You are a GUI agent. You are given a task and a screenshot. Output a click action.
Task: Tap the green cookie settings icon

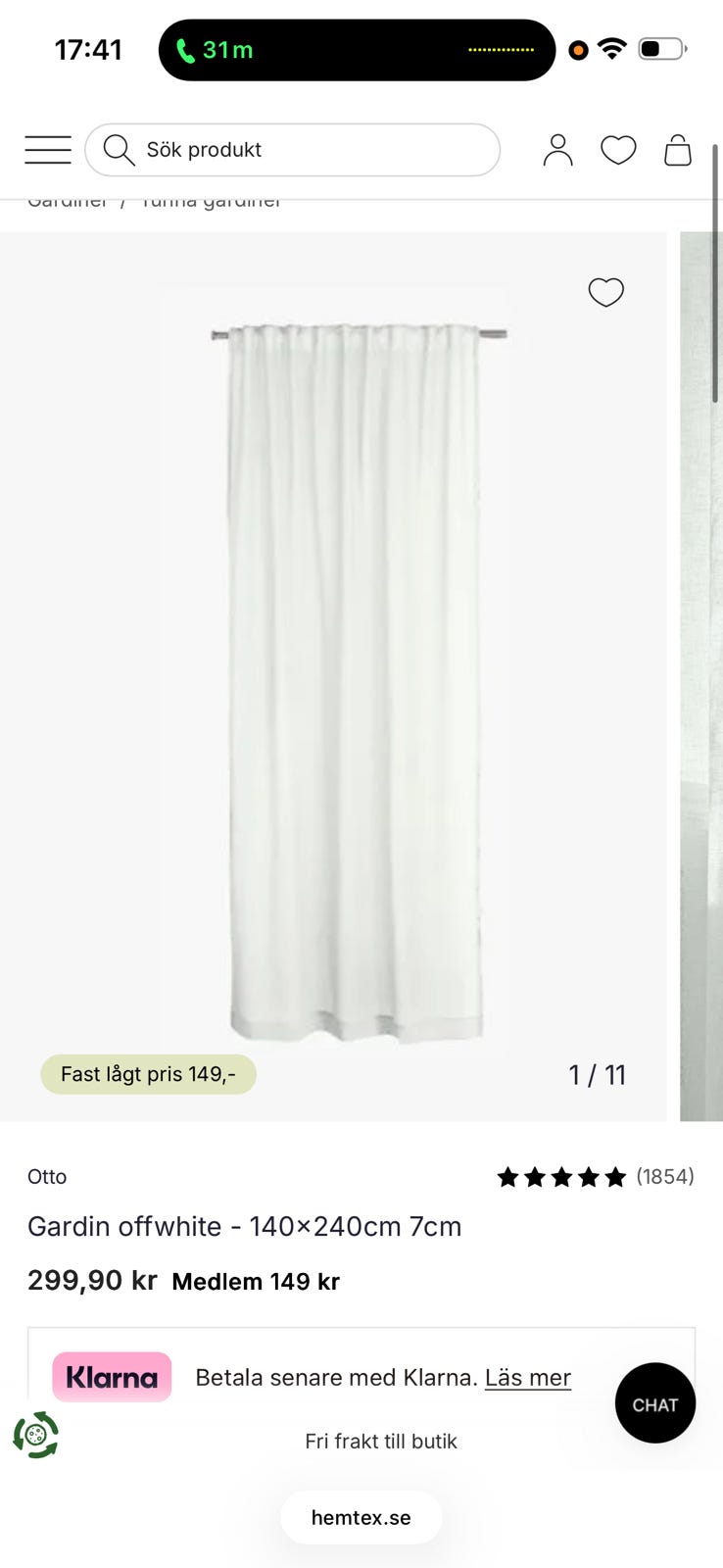pos(36,1435)
